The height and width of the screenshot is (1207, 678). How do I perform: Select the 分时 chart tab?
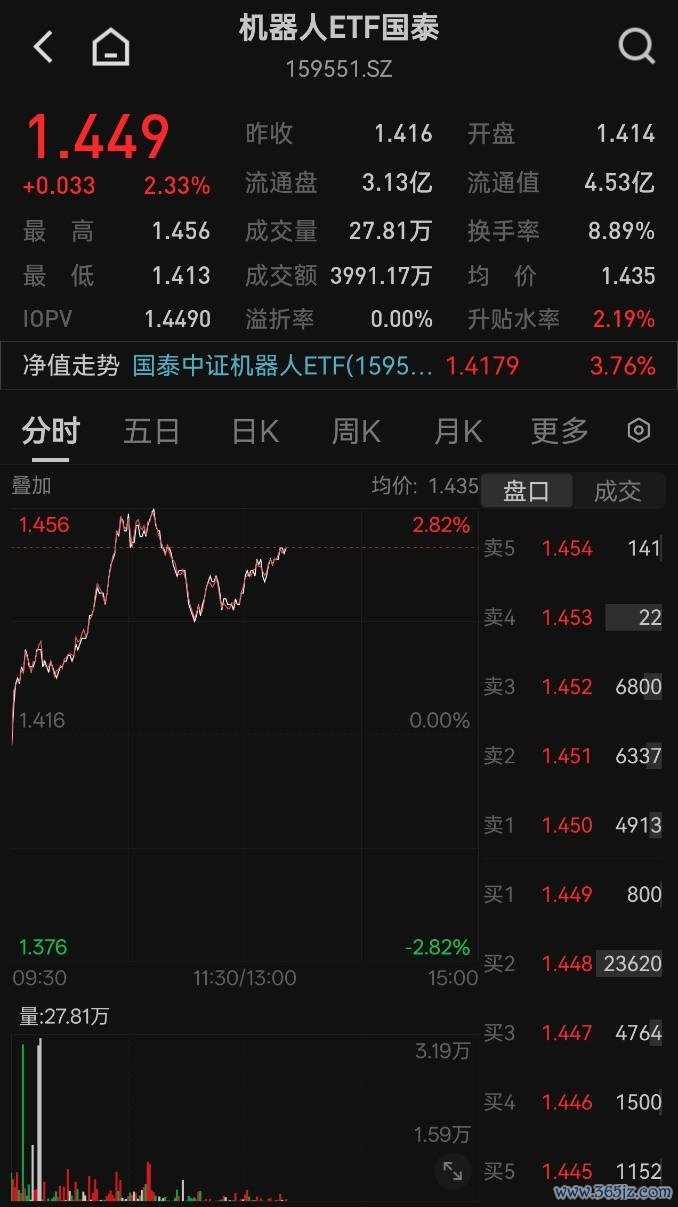pyautogui.click(x=51, y=432)
